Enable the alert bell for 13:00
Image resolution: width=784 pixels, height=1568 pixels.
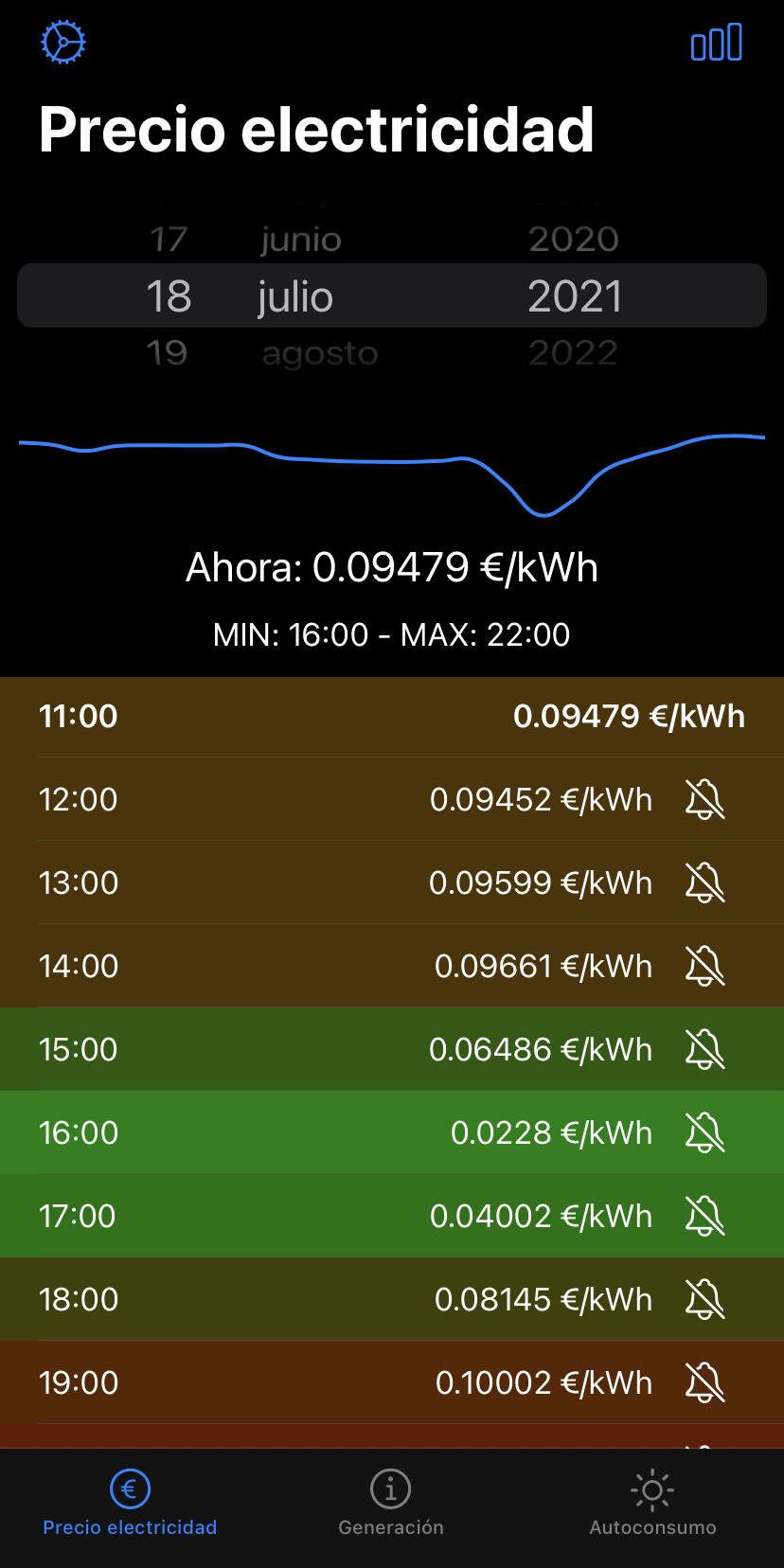pos(704,882)
